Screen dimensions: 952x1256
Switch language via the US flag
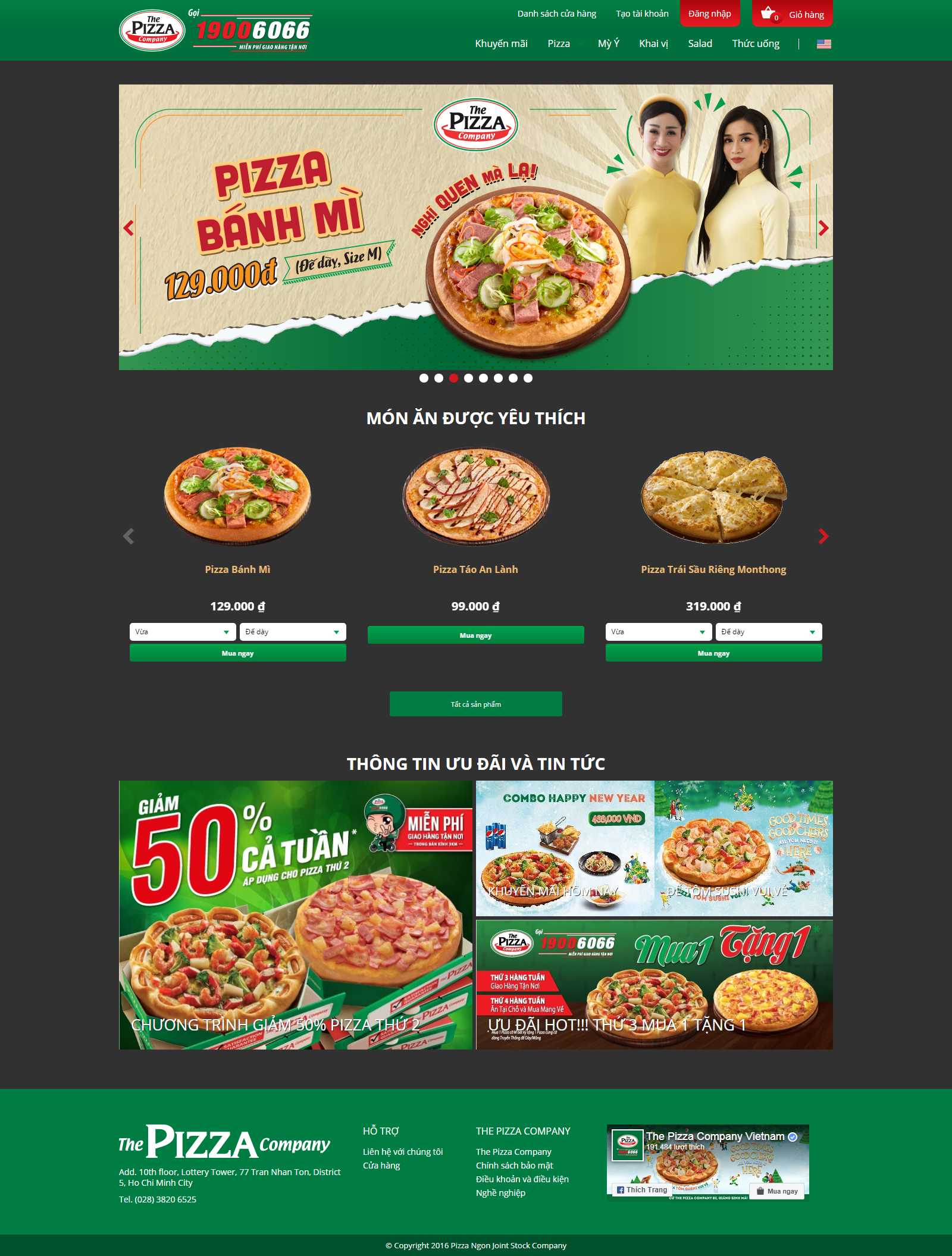pos(823,44)
